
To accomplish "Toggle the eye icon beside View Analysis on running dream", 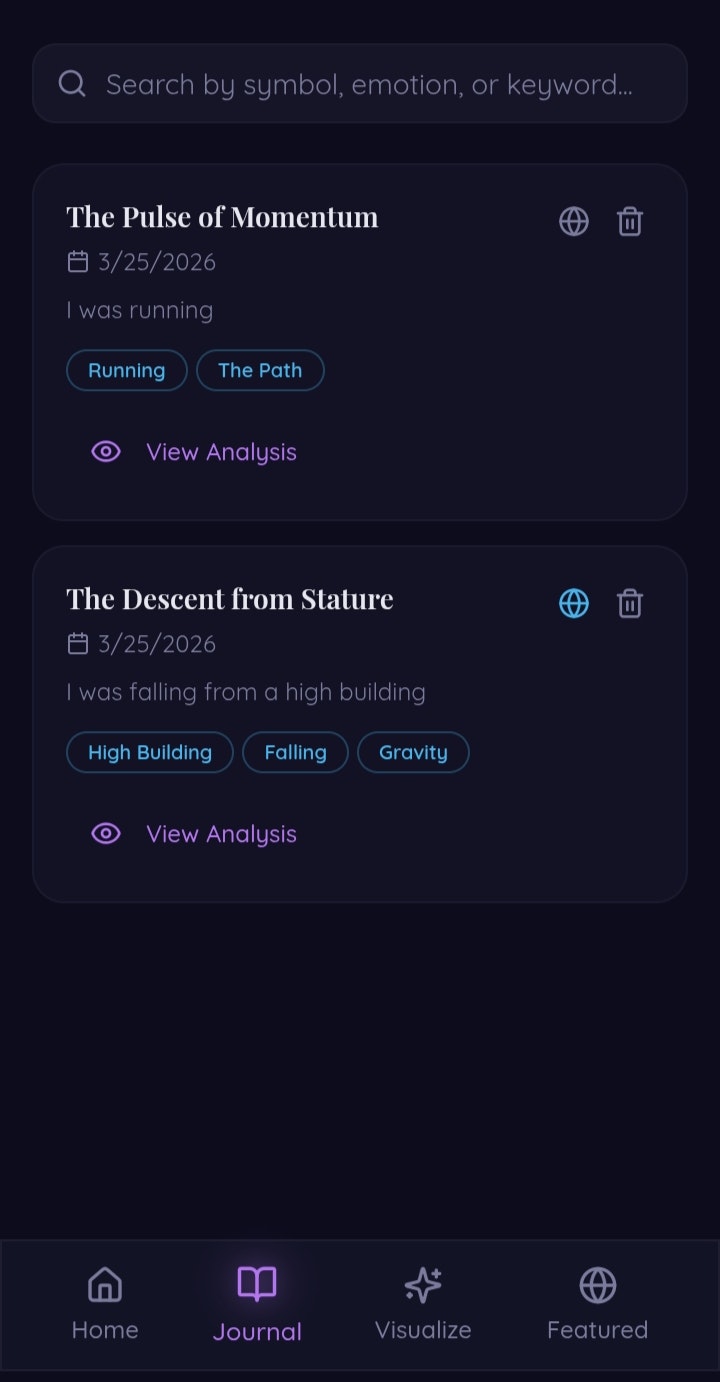I will [x=106, y=452].
